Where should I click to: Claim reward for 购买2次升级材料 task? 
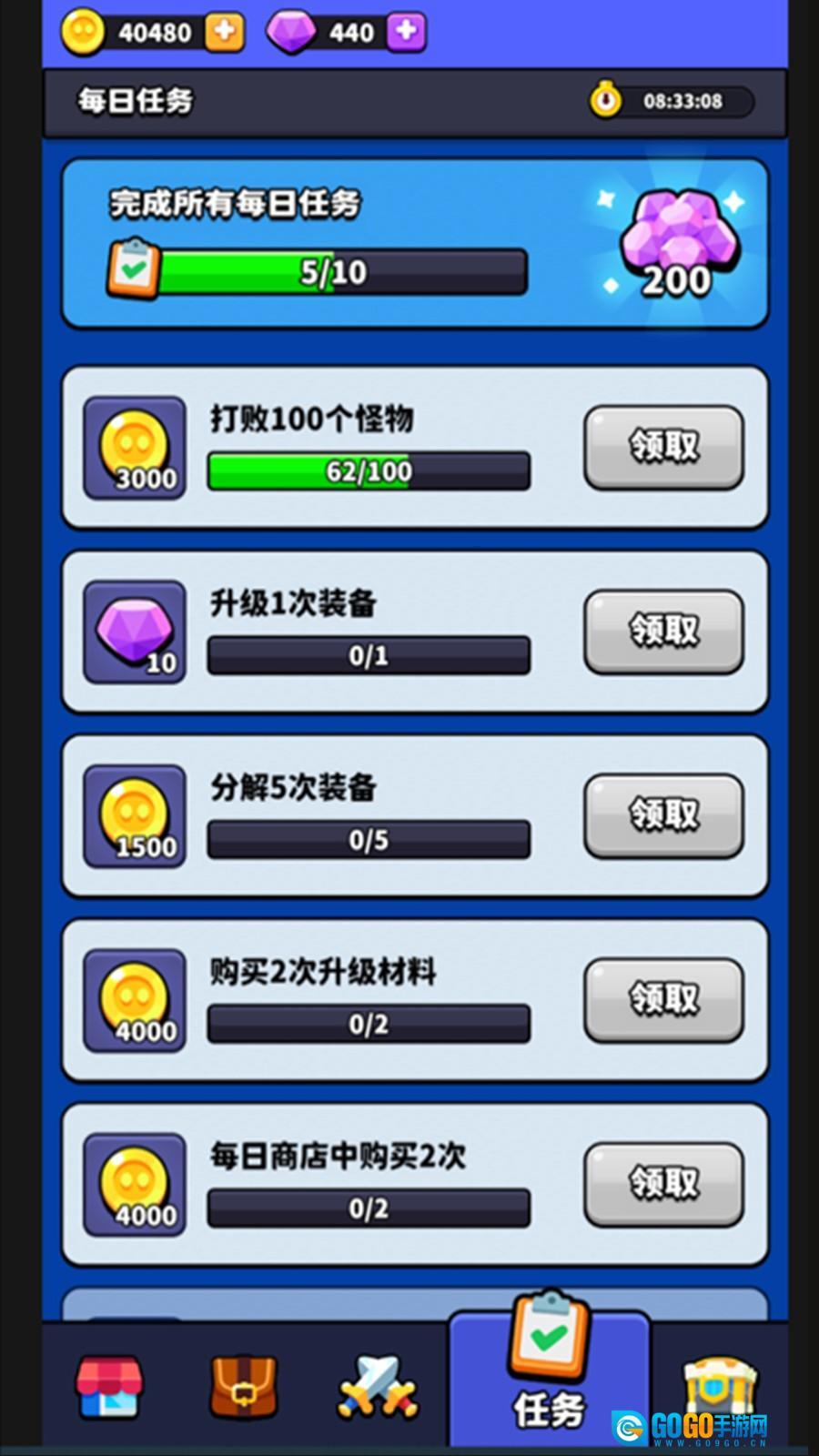click(663, 999)
